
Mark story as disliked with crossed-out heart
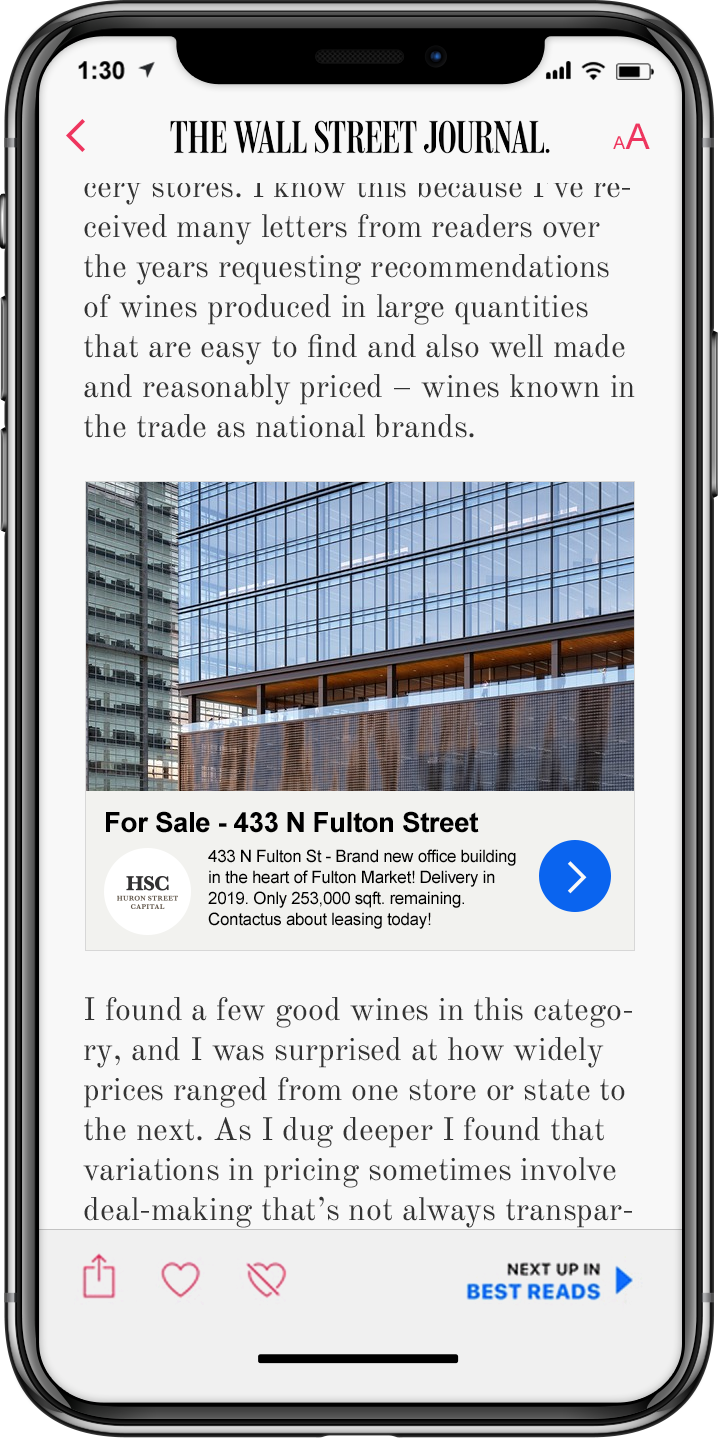click(266, 1279)
